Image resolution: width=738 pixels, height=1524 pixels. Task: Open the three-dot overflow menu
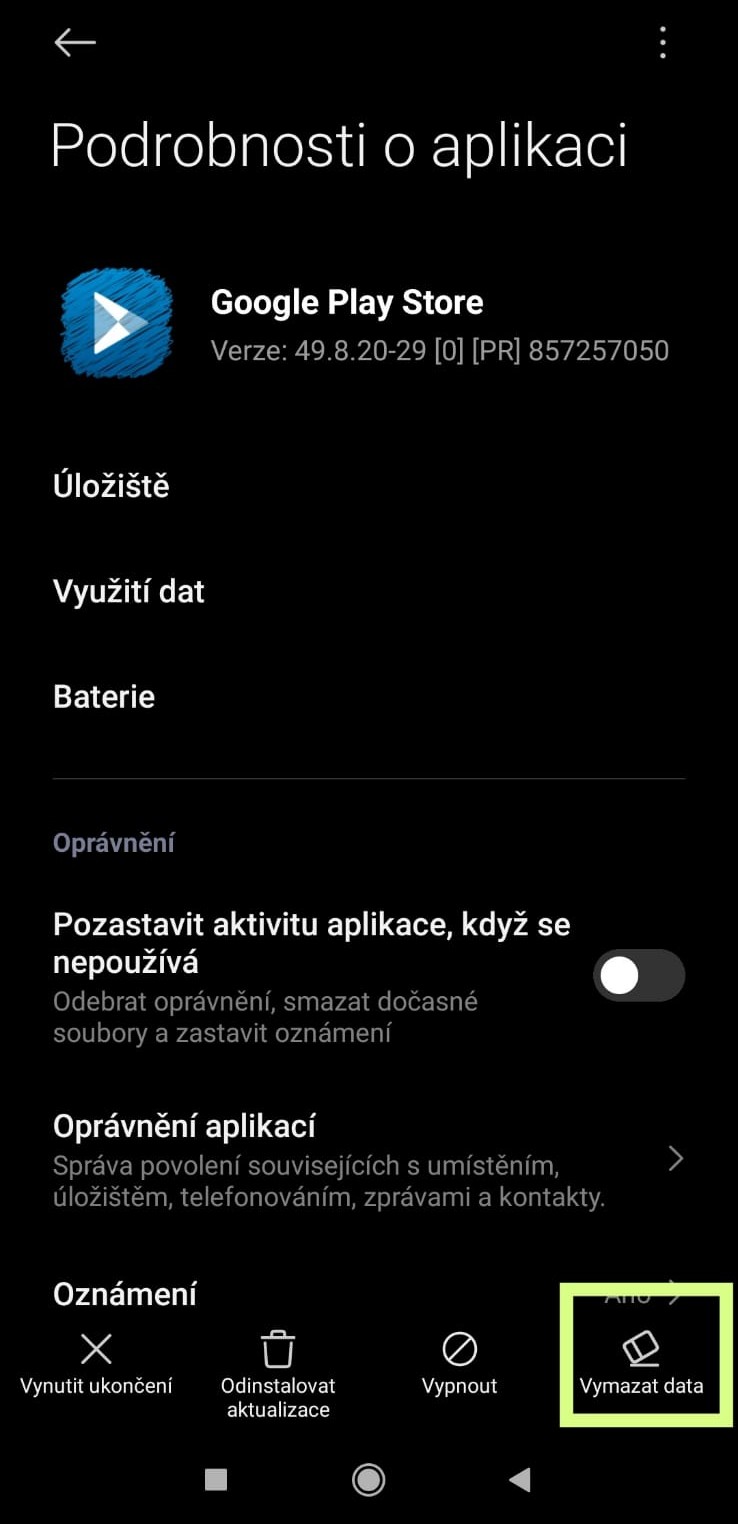point(662,43)
